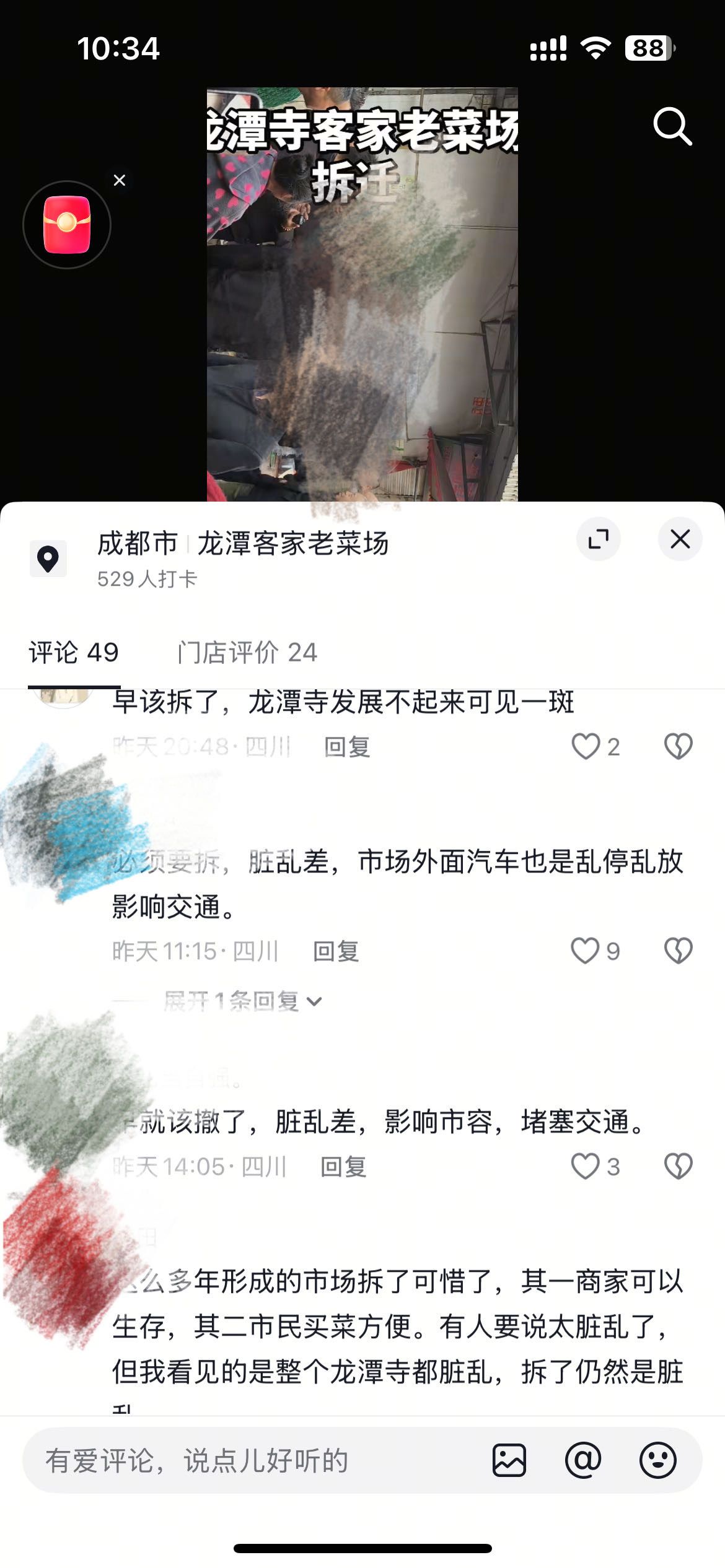Viewport: 725px width, 1568px height.
Task: Mention someone with the @ icon
Action: tap(583, 1461)
